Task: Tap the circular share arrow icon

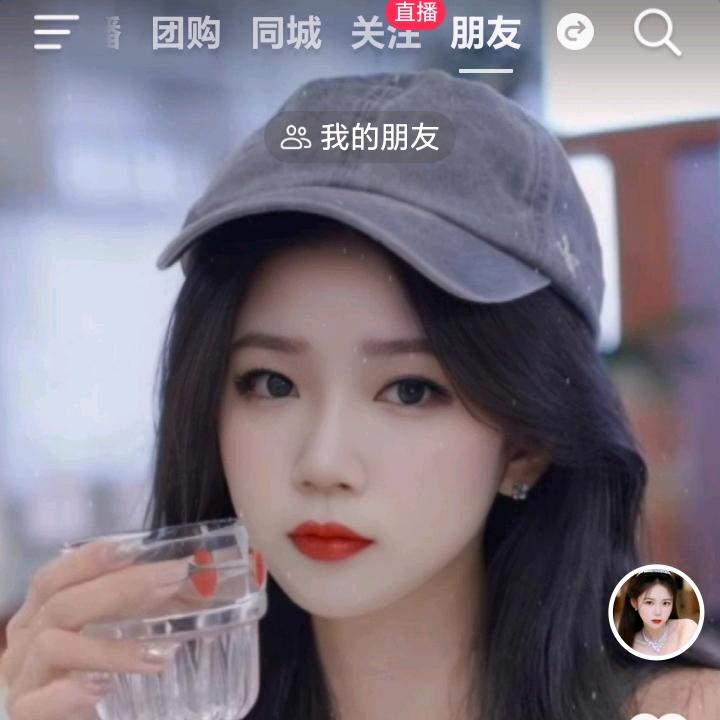Action: click(575, 33)
